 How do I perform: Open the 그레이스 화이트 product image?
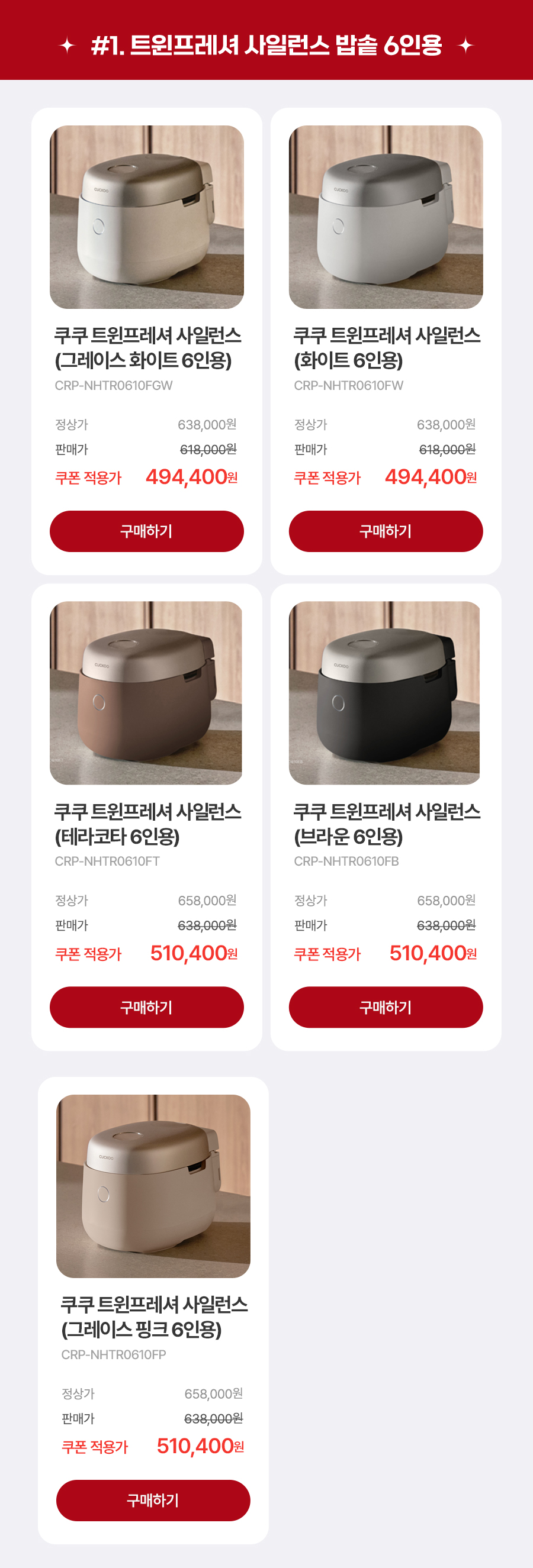[x=146, y=217]
